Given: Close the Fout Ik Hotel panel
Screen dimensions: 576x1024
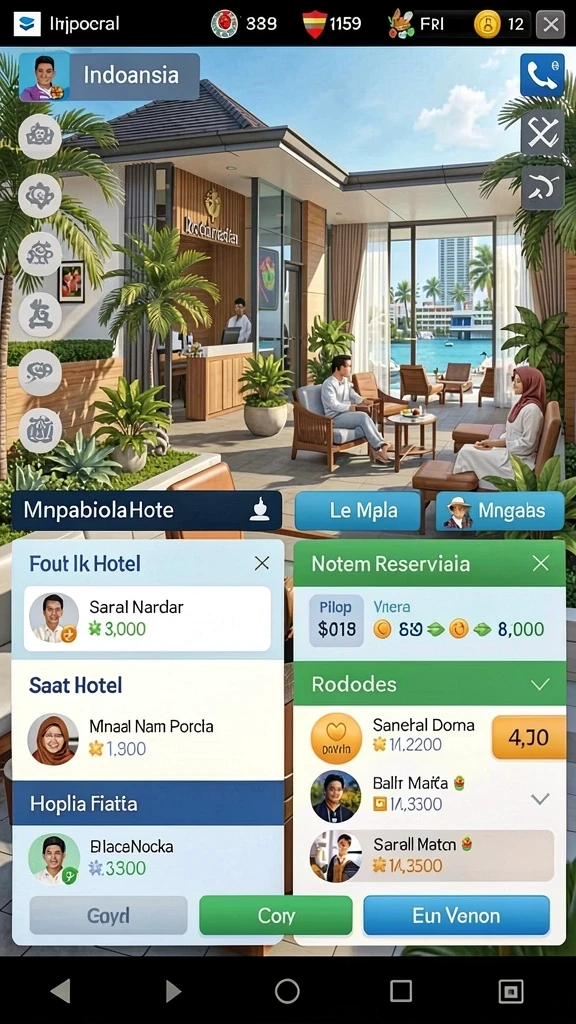Looking at the screenshot, I should (x=261, y=563).
